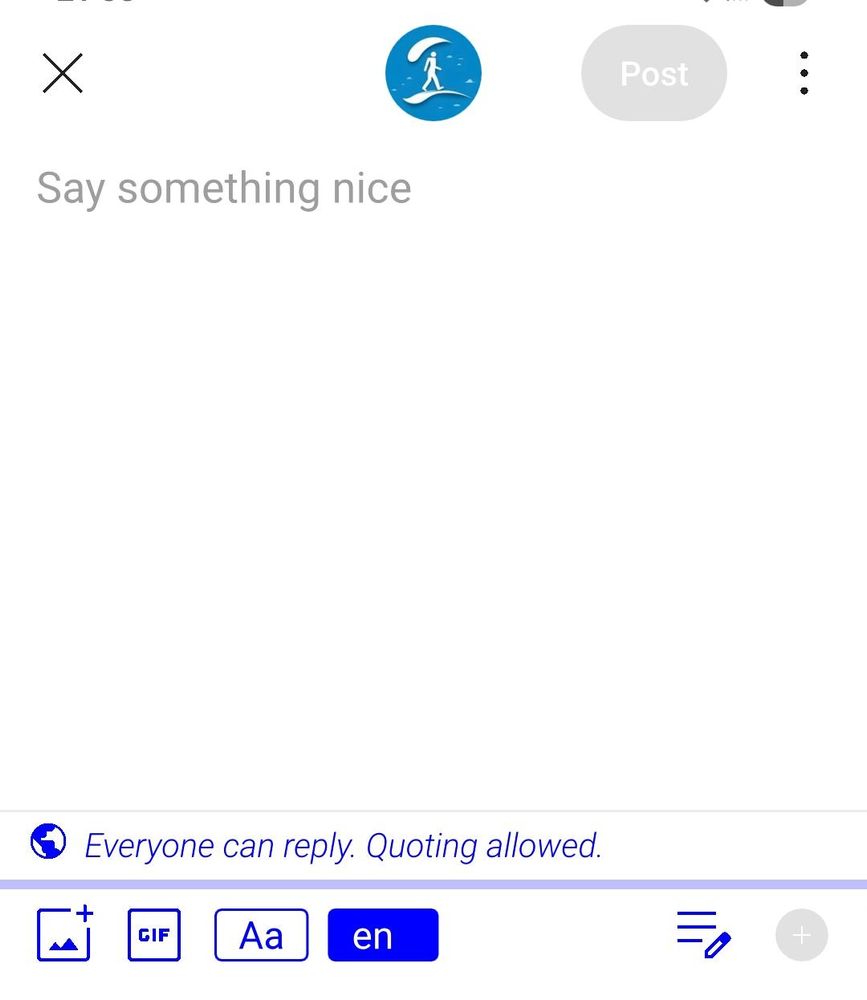Open the three-dot overflow menu
The image size is (867, 1000).
804,73
